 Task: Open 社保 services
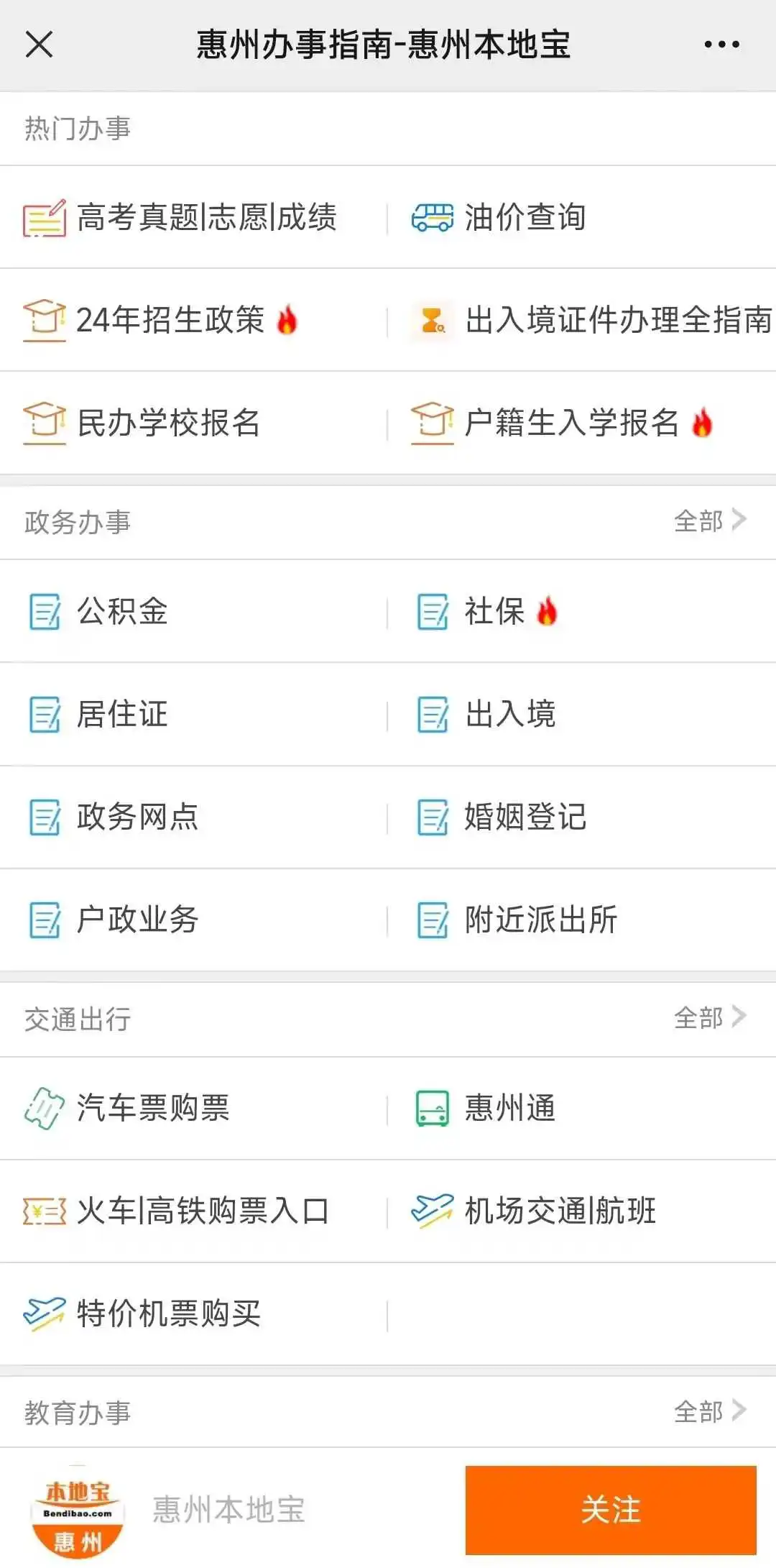pyautogui.click(x=582, y=612)
